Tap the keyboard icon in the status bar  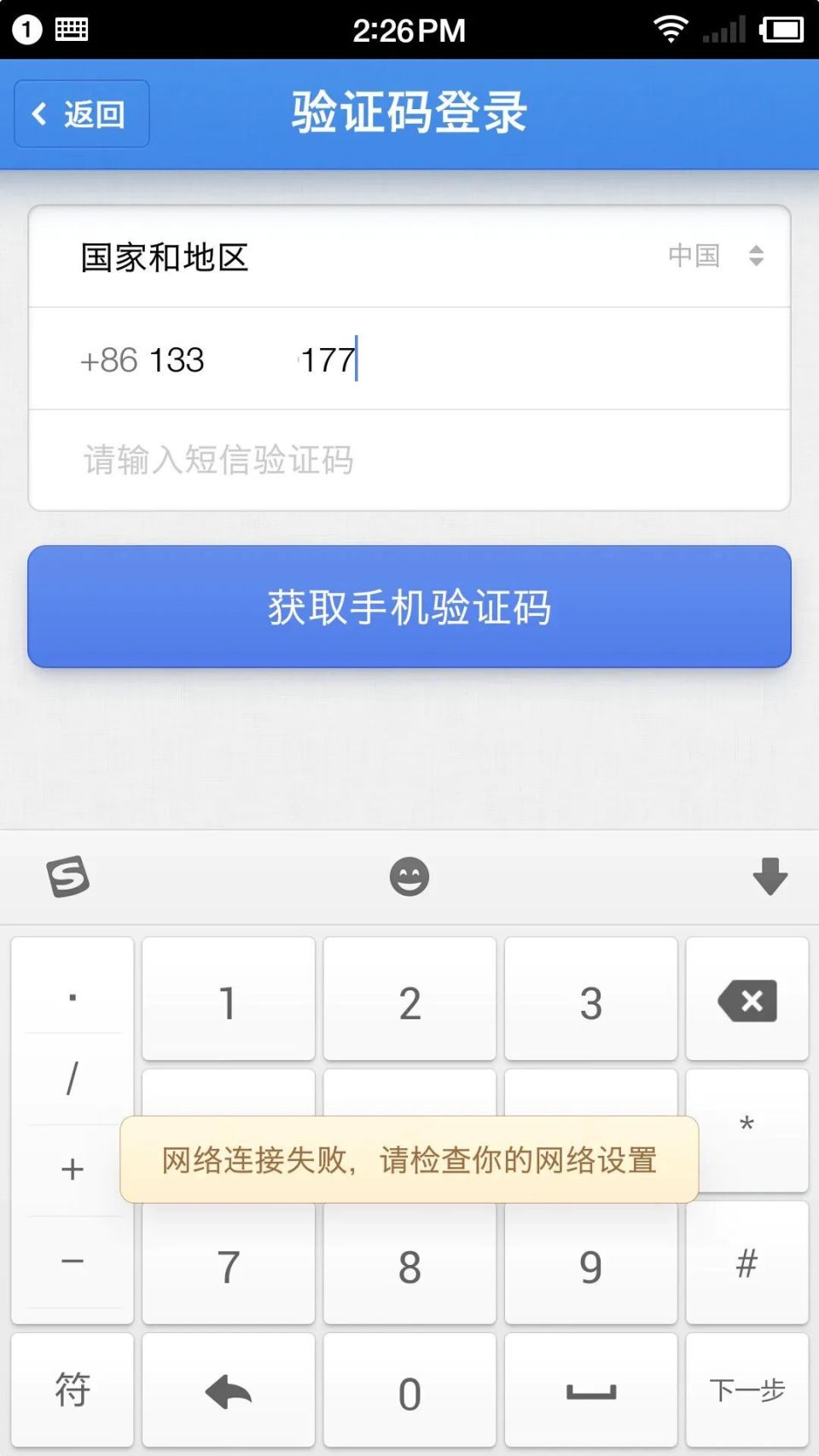[72, 28]
